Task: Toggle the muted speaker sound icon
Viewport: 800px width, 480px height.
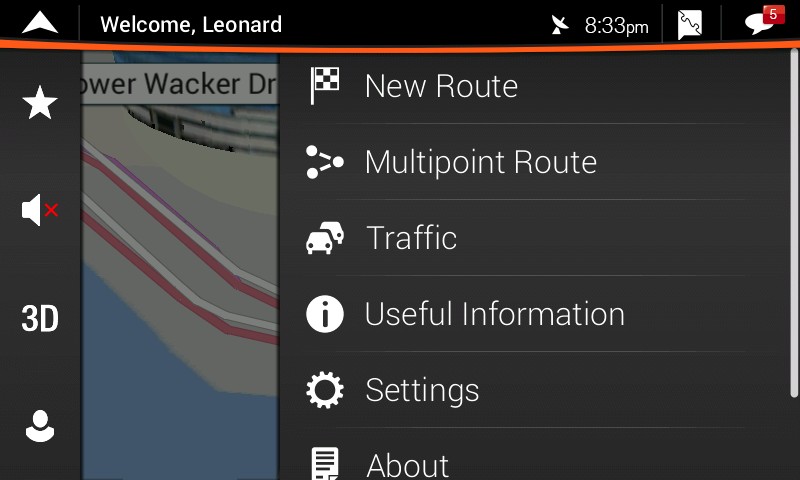Action: click(x=40, y=211)
